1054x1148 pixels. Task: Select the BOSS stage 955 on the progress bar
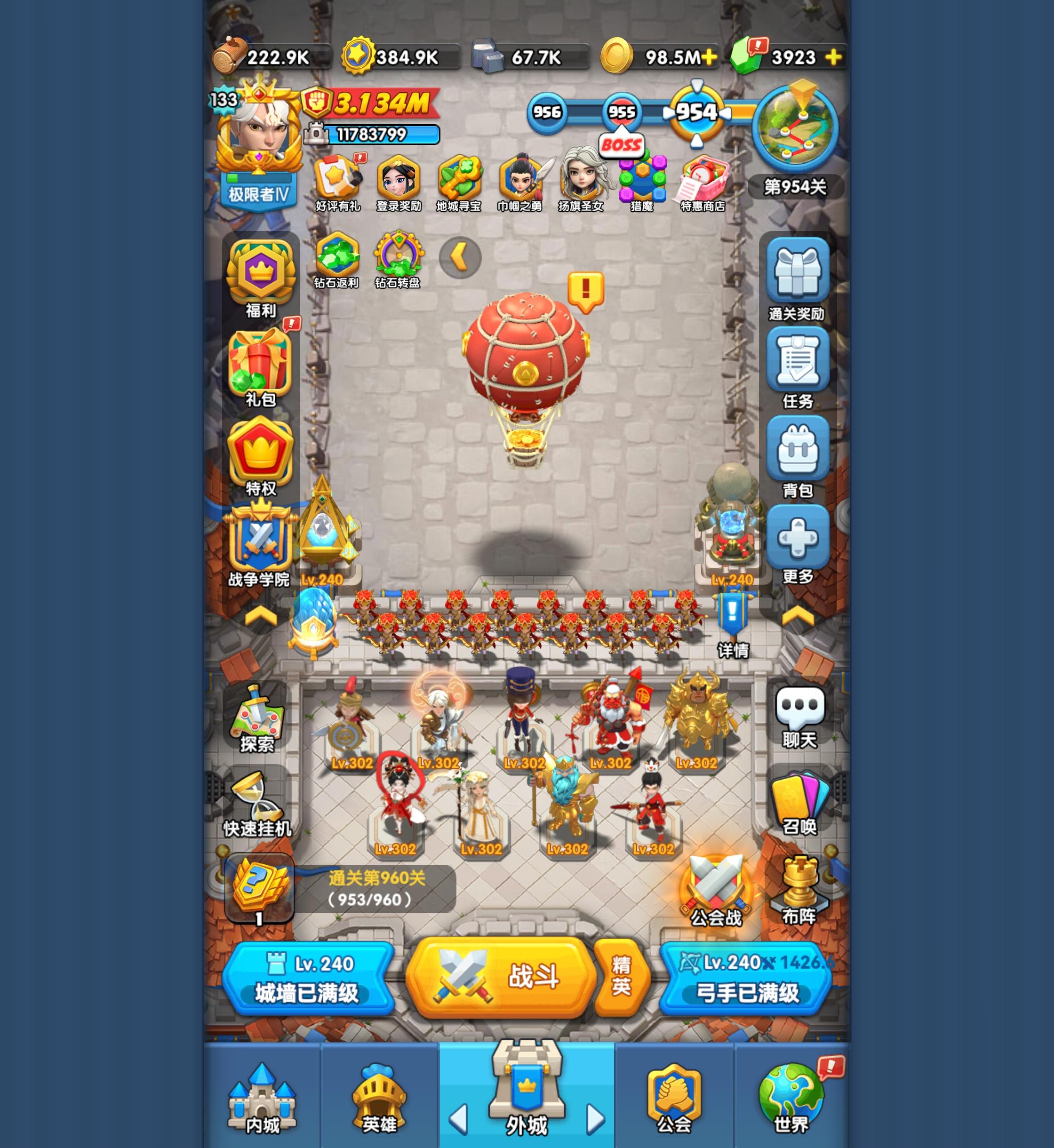pyautogui.click(x=623, y=113)
